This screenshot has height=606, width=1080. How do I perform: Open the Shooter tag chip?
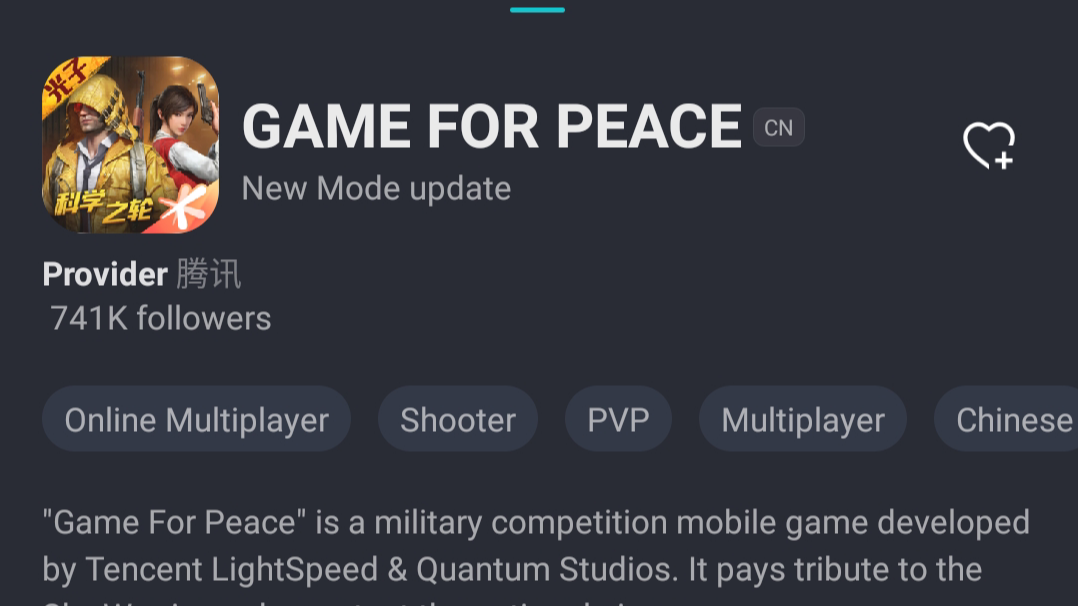pos(458,420)
